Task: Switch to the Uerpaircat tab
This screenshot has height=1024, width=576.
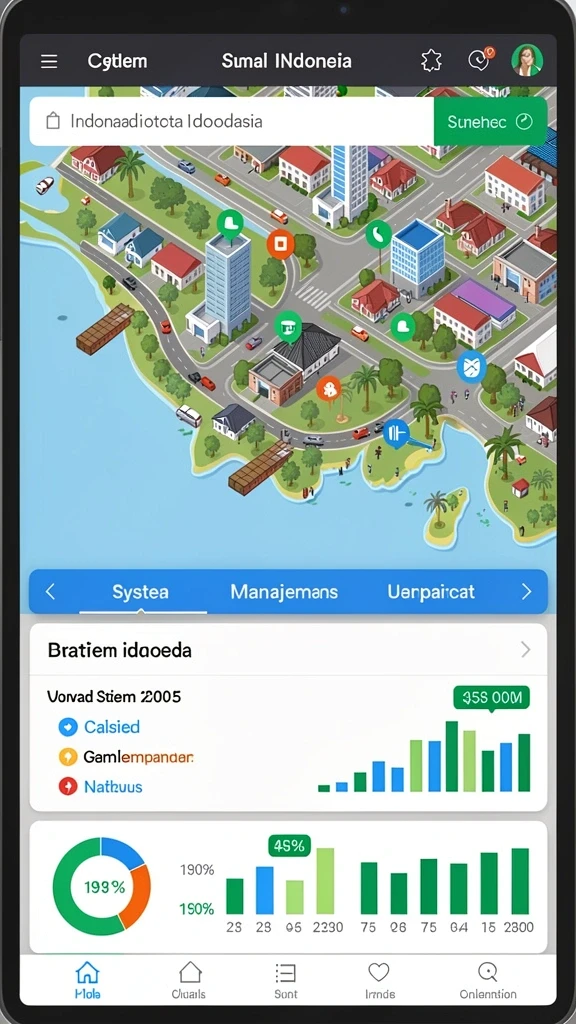Action: point(431,592)
